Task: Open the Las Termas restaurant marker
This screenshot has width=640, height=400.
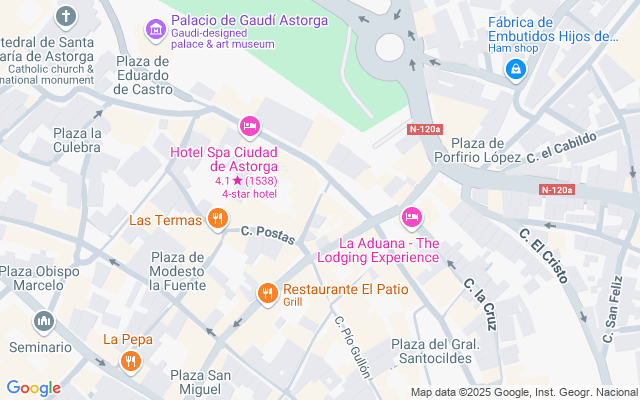Action: click(216, 220)
